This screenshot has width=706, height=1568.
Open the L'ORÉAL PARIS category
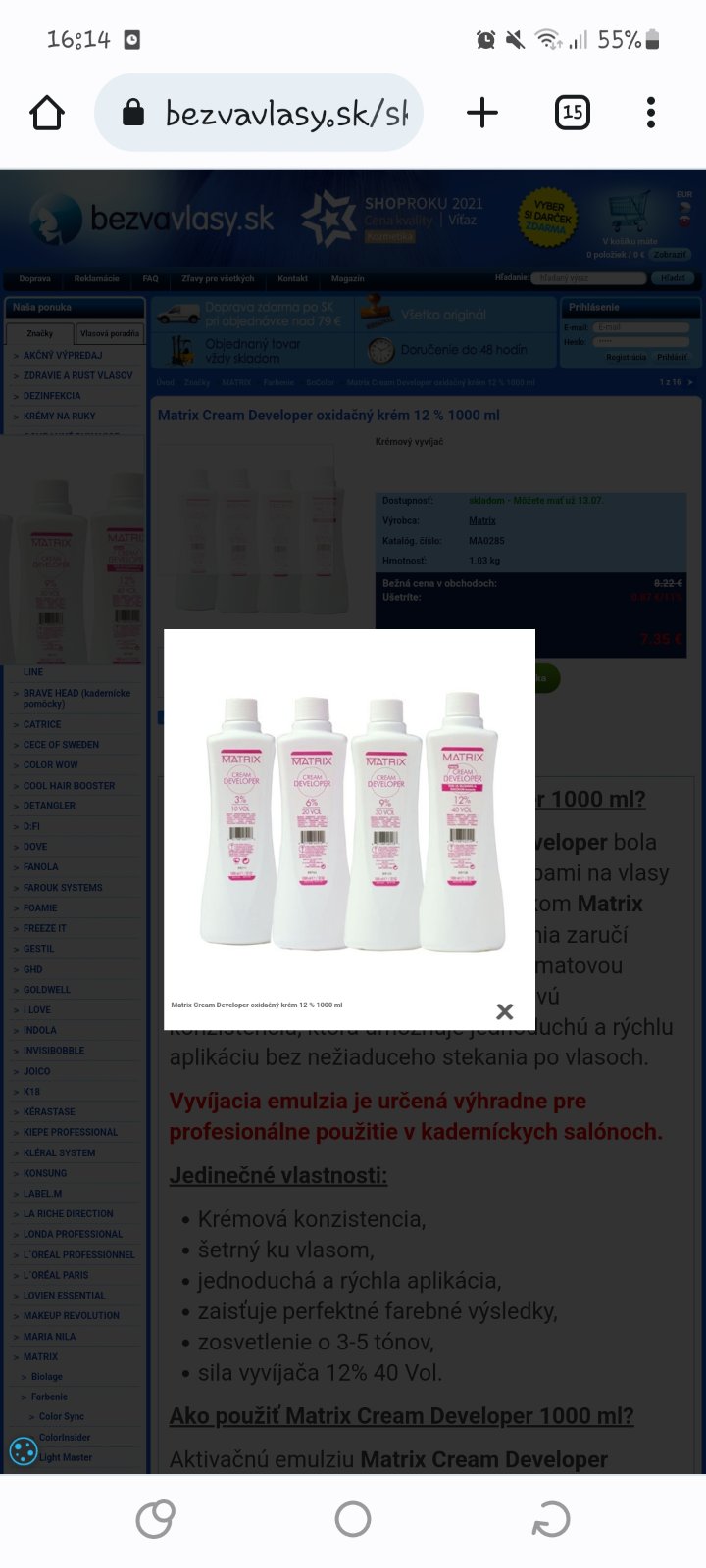click(56, 1275)
